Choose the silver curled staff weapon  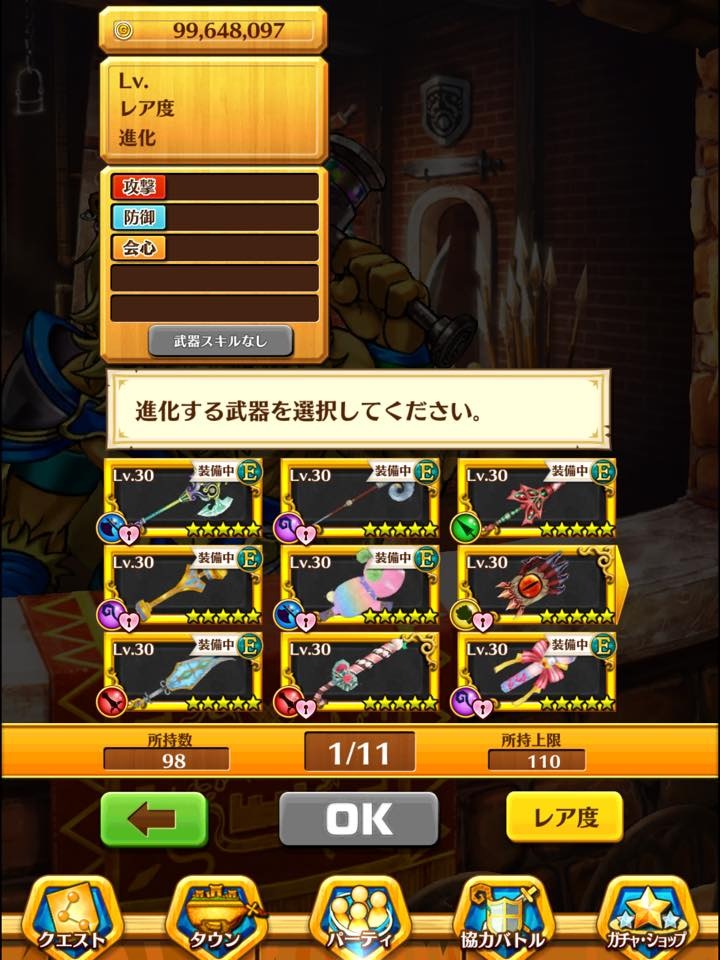360,498
